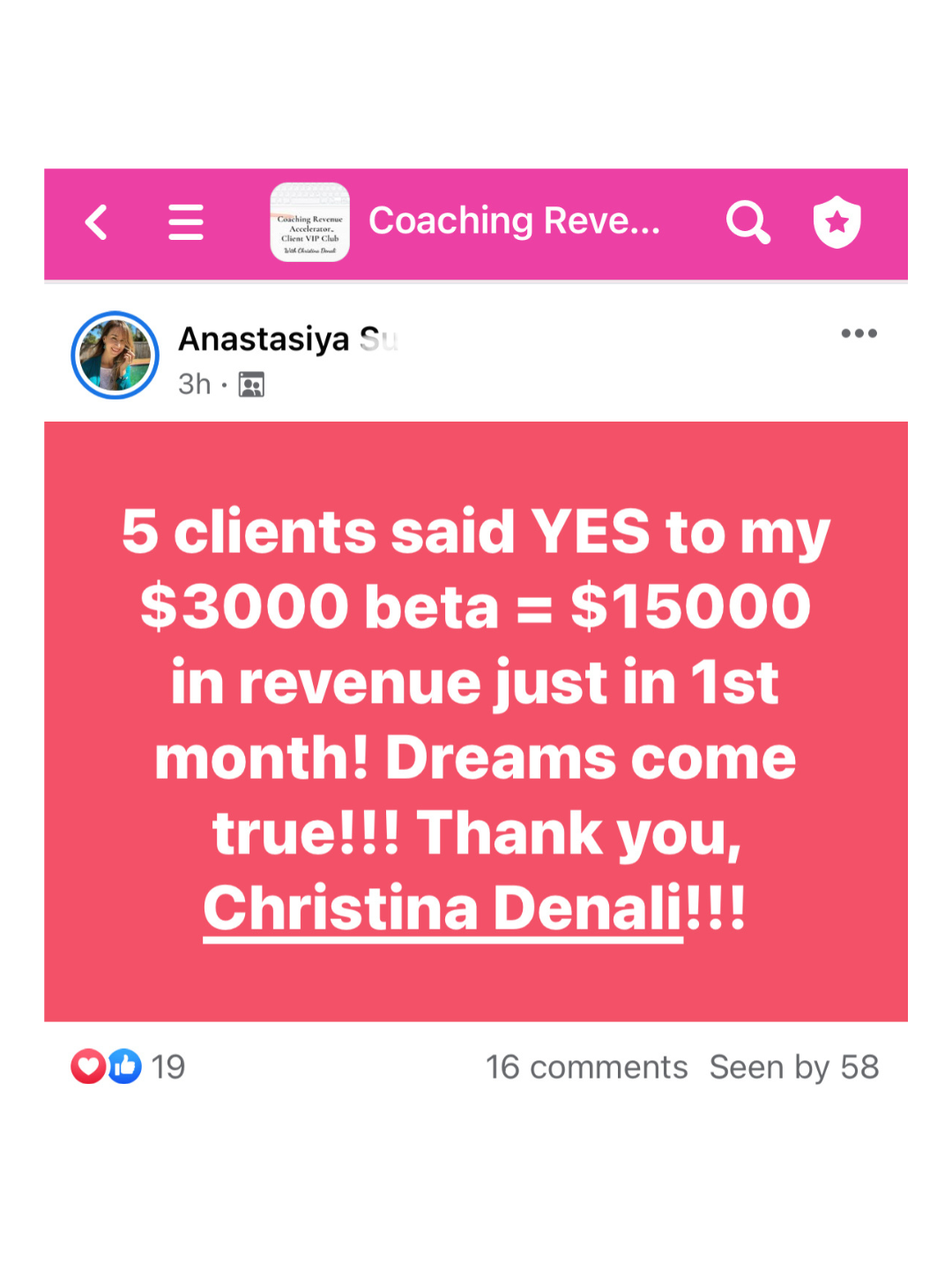
Task: Search within the Coaching Revenue group
Action: click(x=747, y=222)
